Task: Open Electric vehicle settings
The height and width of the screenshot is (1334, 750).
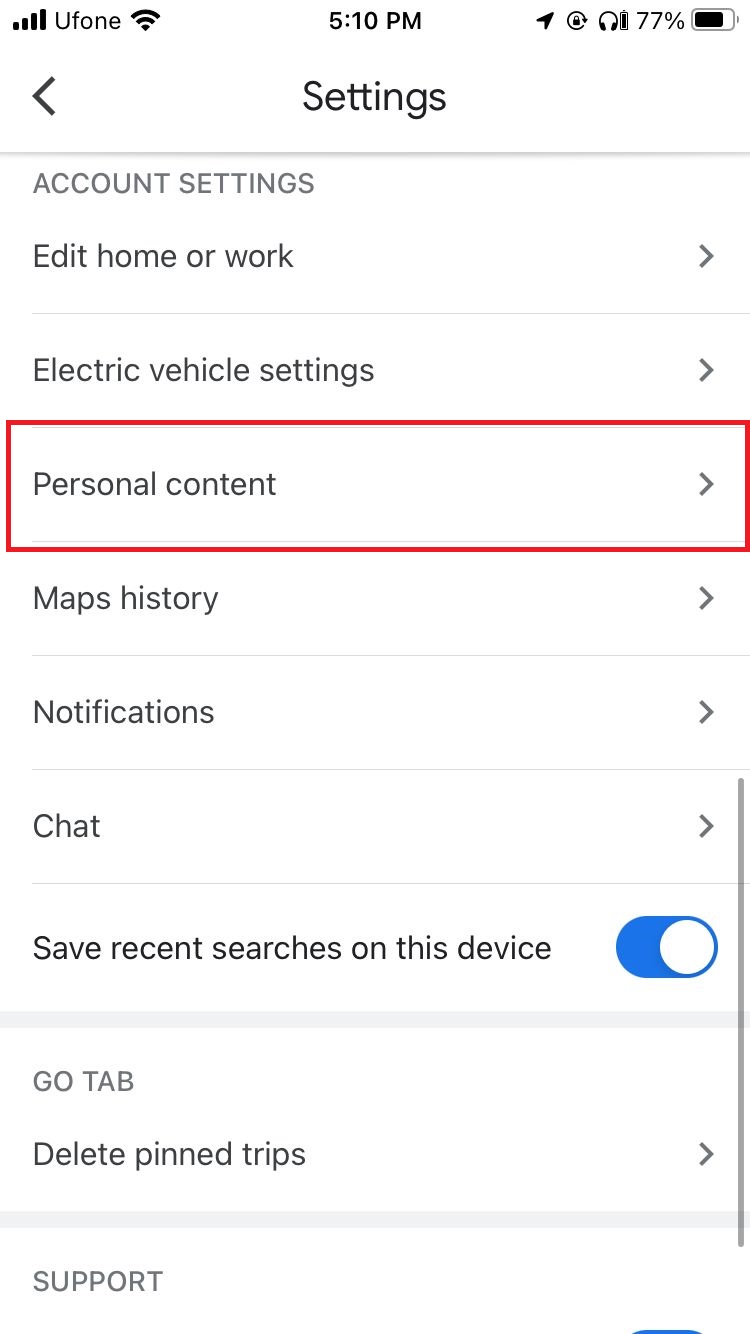Action: 375,371
